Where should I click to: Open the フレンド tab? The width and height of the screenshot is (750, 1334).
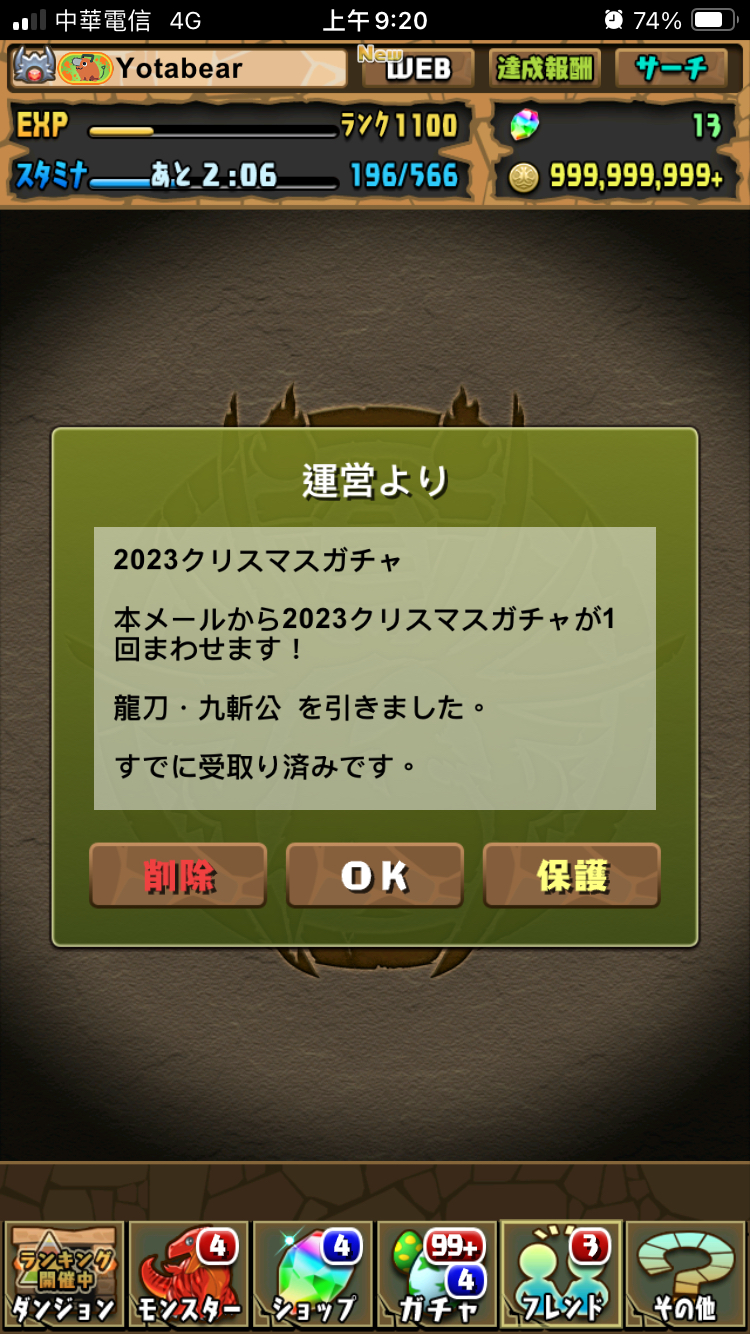point(561,1274)
